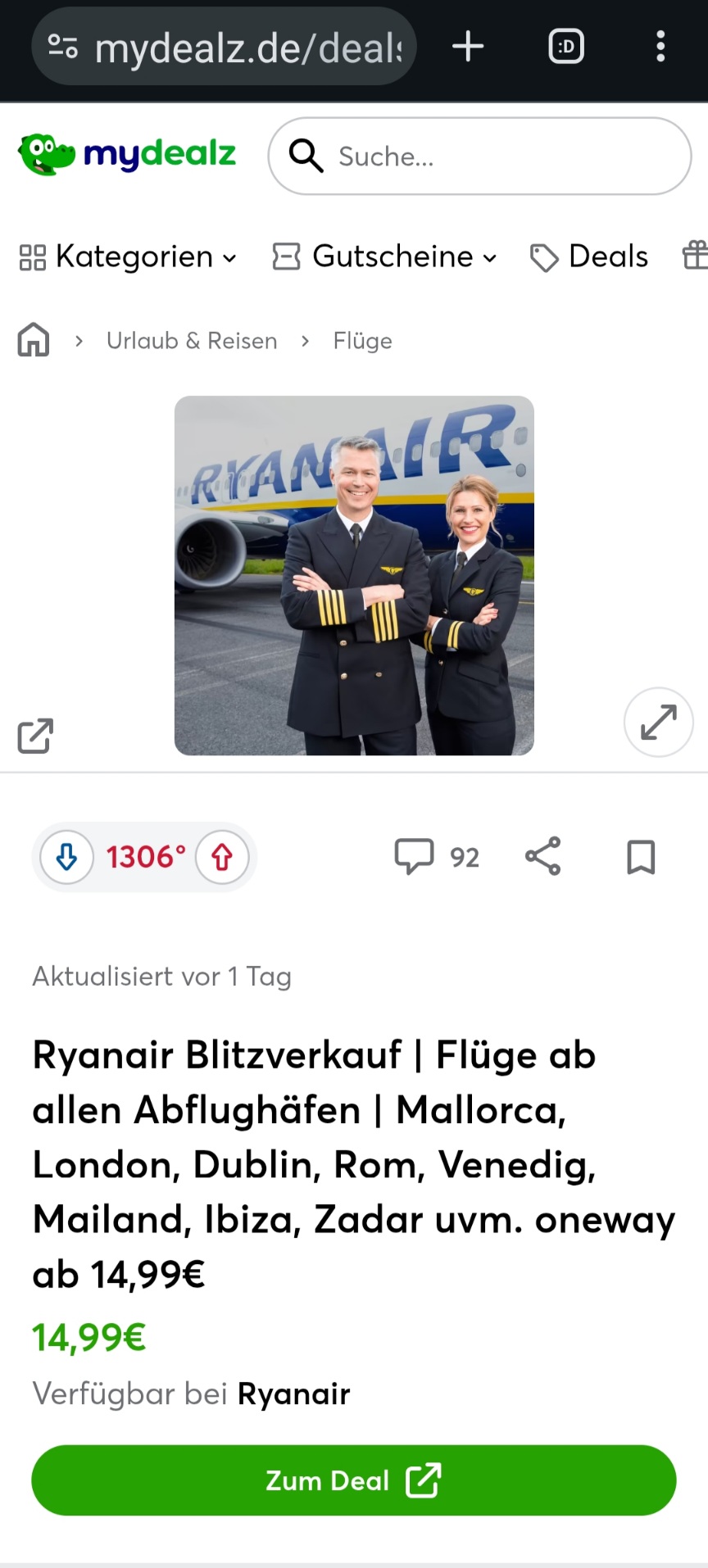This screenshot has width=708, height=1568.
Task: Tap the green Zum Deal button
Action: click(354, 1480)
